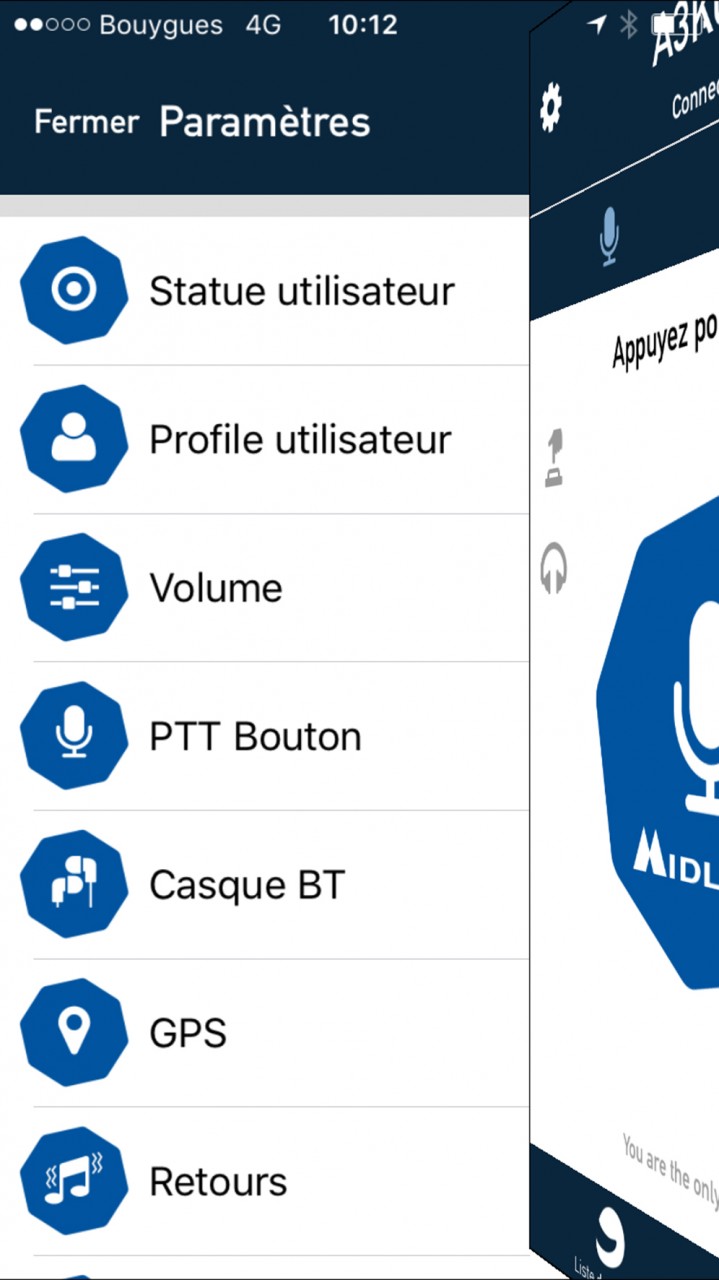Viewport: 719px width, 1280px height.
Task: Open Casque BT settings
Action: [x=264, y=885]
